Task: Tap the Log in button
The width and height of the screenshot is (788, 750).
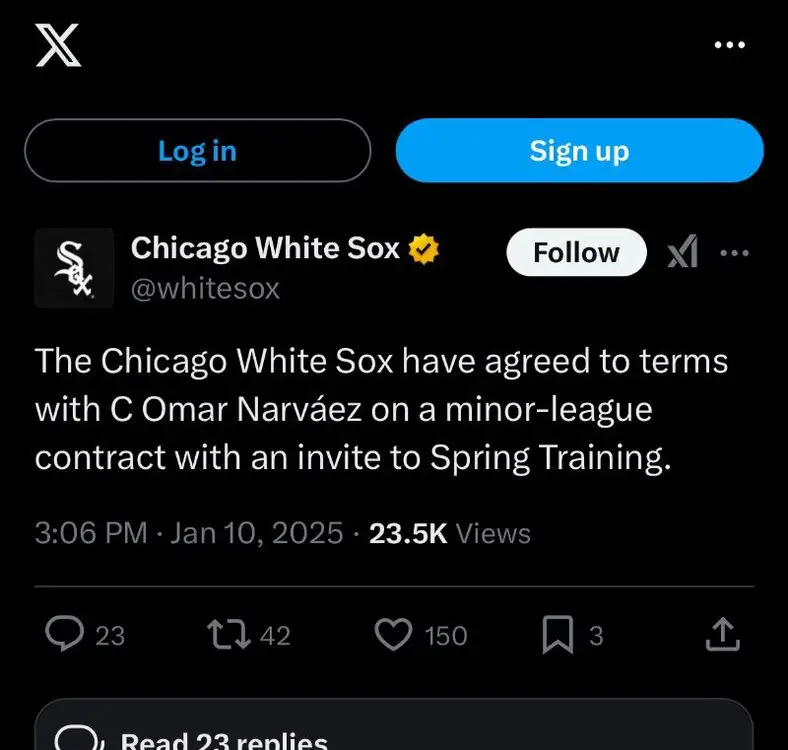Action: click(197, 151)
